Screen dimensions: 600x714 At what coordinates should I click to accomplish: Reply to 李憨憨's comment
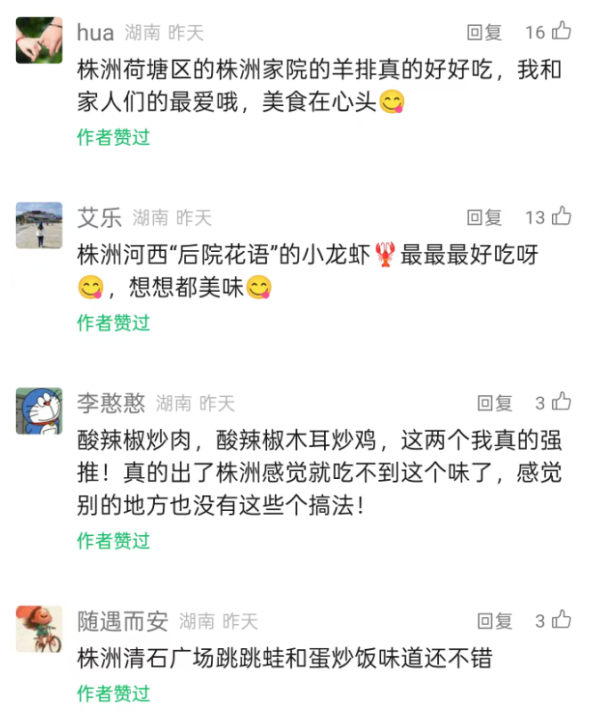(494, 403)
